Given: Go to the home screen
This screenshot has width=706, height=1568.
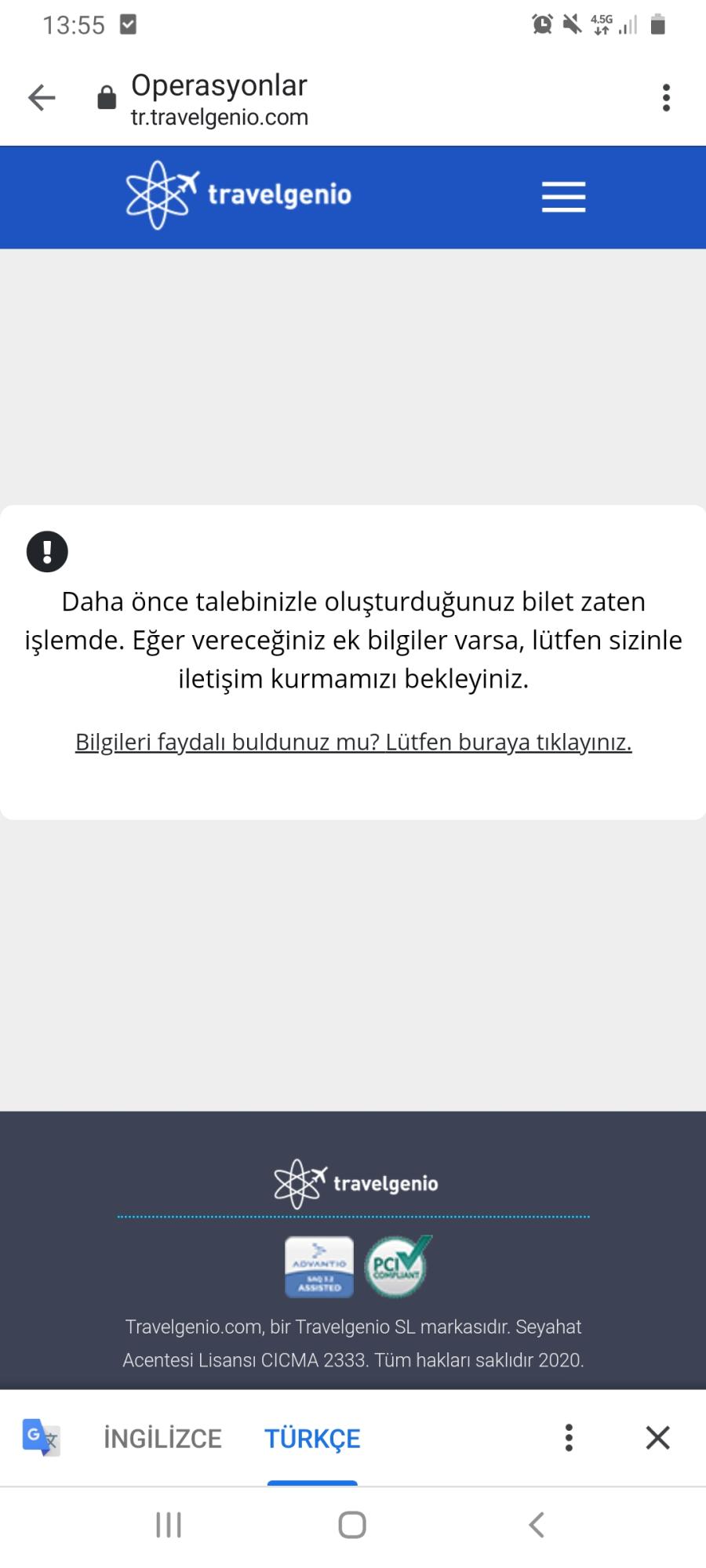Looking at the screenshot, I should [352, 1525].
